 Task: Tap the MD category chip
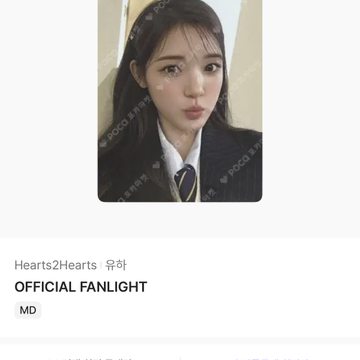tap(28, 310)
